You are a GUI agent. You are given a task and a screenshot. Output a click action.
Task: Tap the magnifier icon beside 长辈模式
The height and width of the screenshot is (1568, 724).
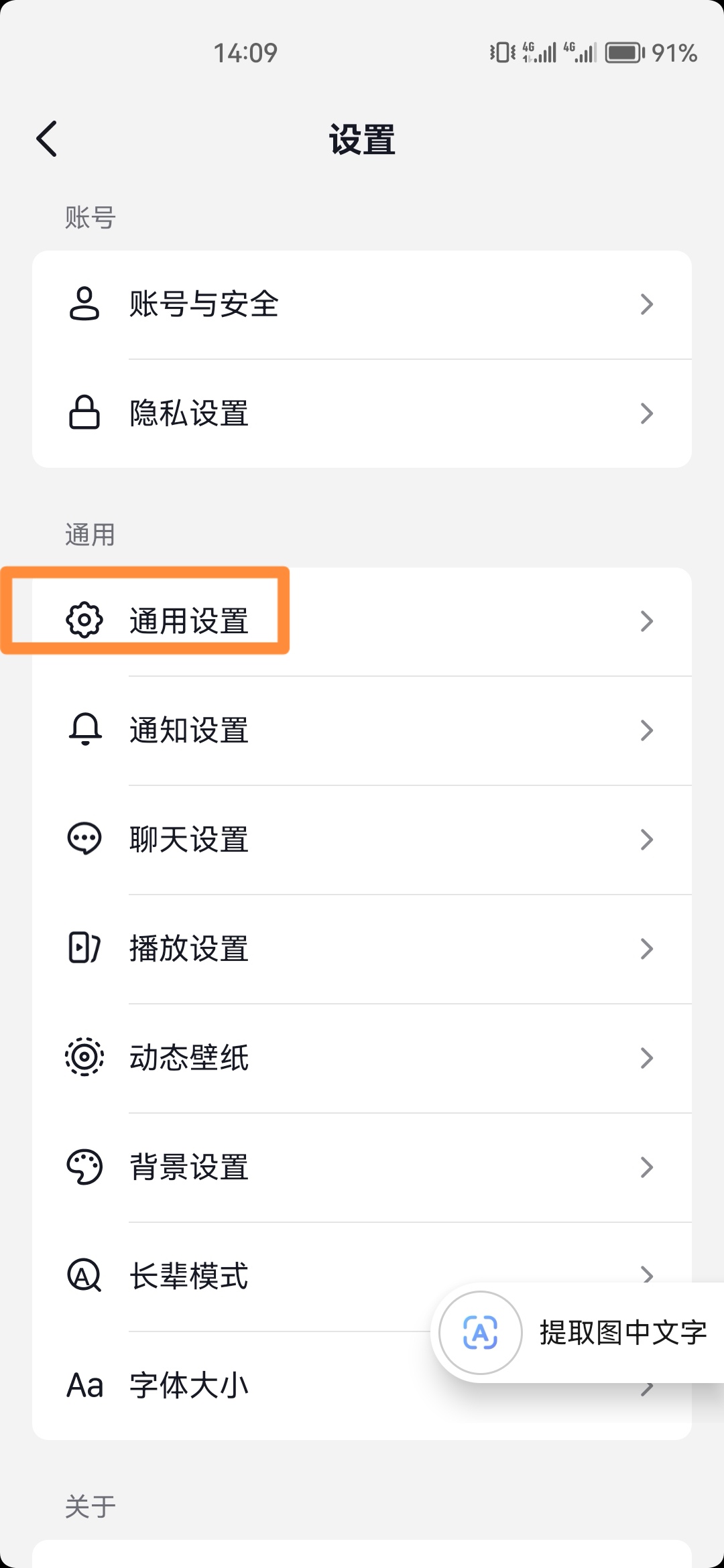pos(84,1277)
